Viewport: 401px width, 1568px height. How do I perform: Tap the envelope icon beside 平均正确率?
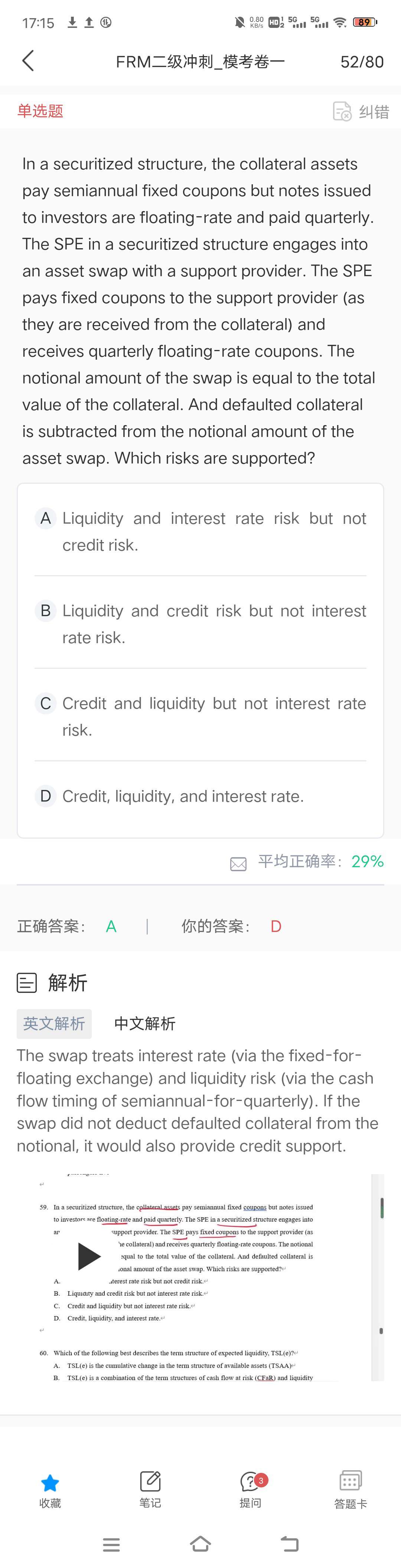point(238,863)
